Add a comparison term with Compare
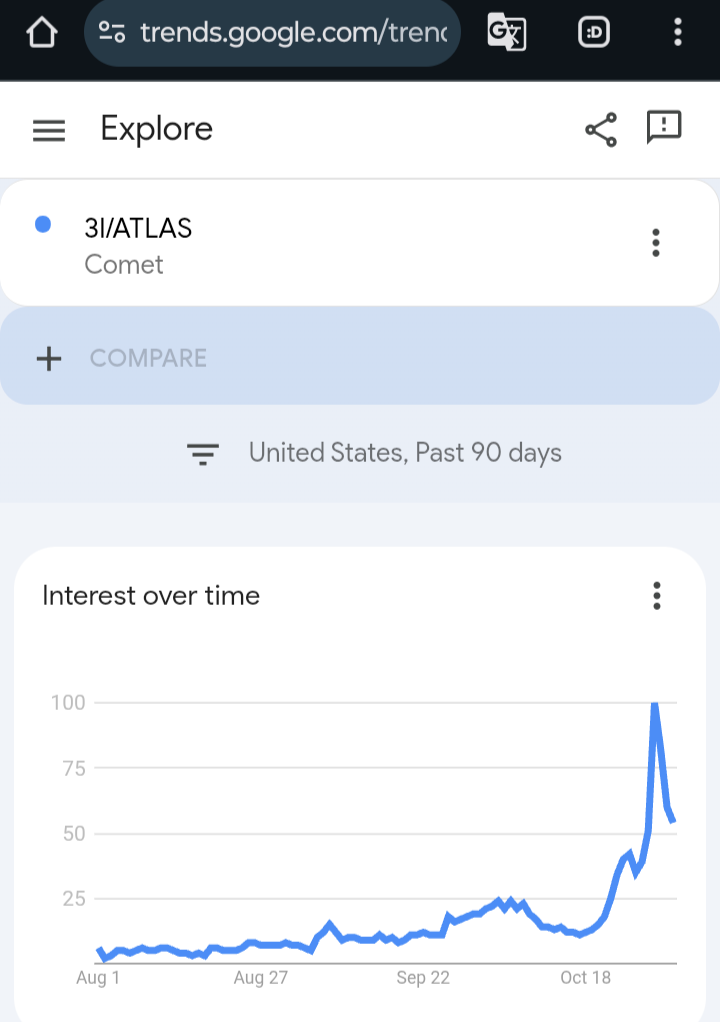 [360, 358]
